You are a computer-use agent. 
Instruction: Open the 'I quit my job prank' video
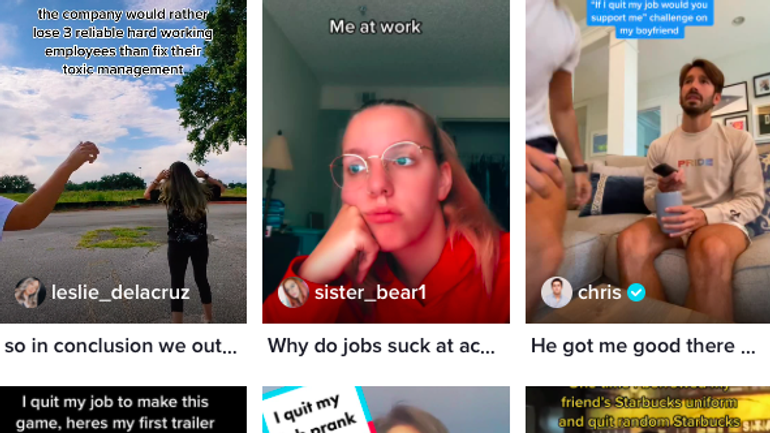click(385, 411)
